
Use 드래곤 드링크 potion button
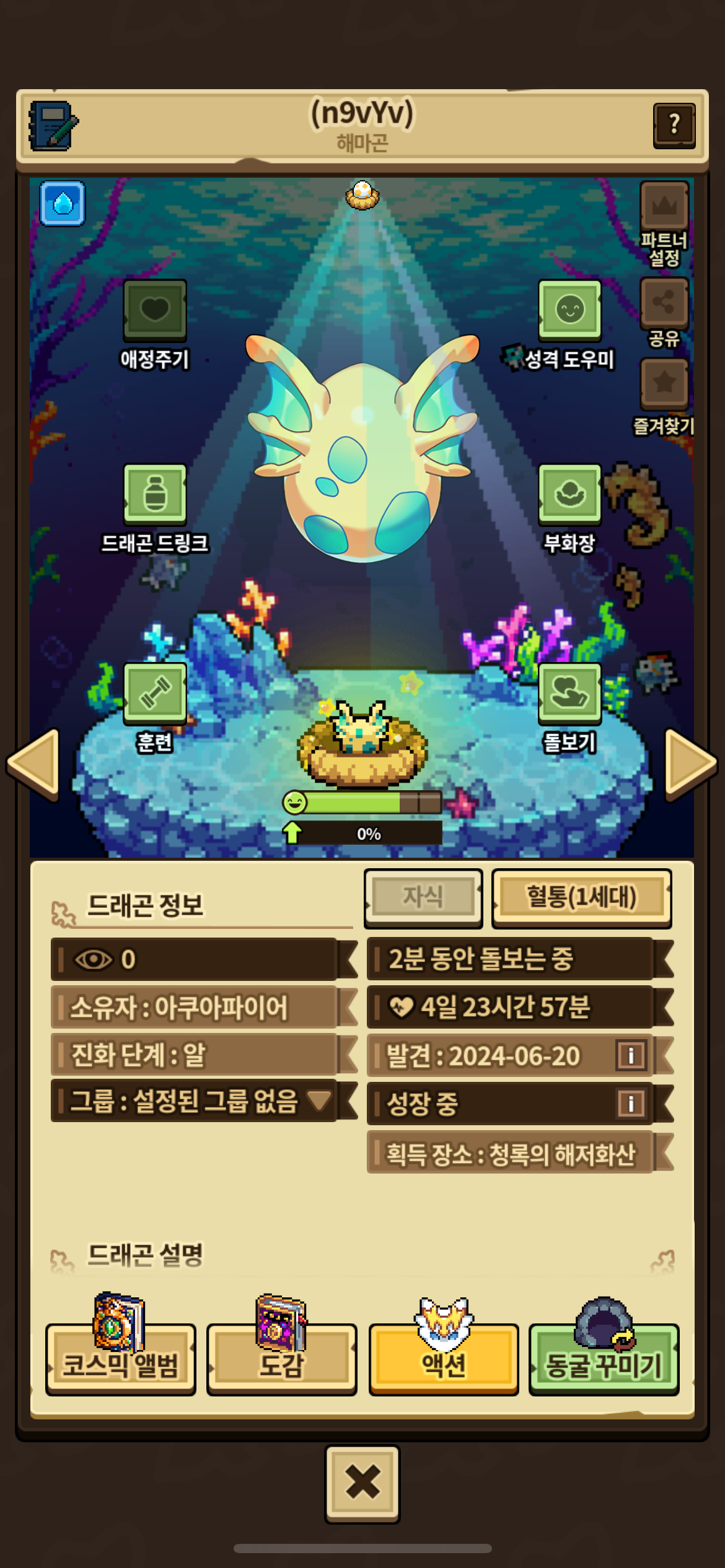tap(155, 494)
